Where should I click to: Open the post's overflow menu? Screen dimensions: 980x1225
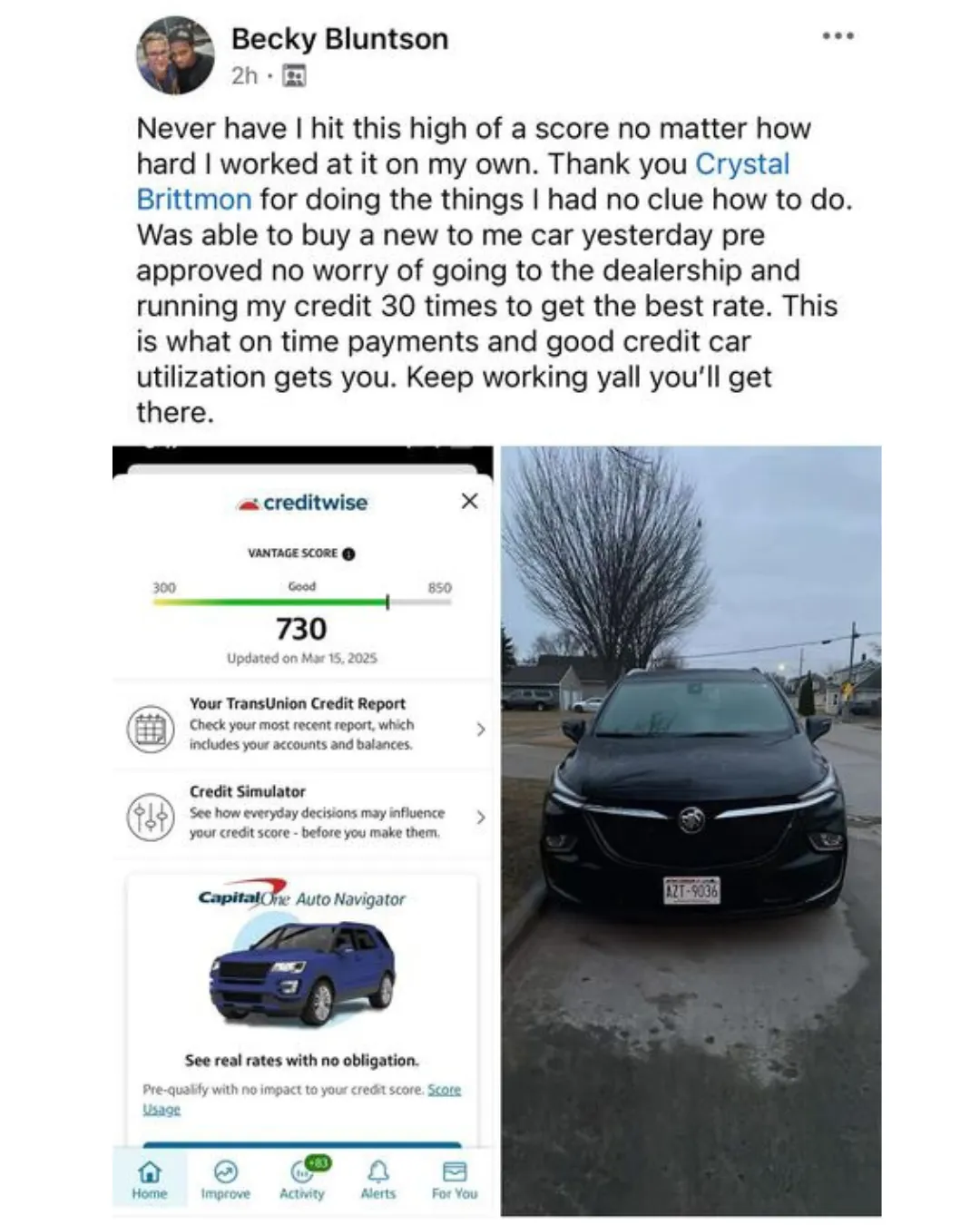pyautogui.click(x=837, y=36)
